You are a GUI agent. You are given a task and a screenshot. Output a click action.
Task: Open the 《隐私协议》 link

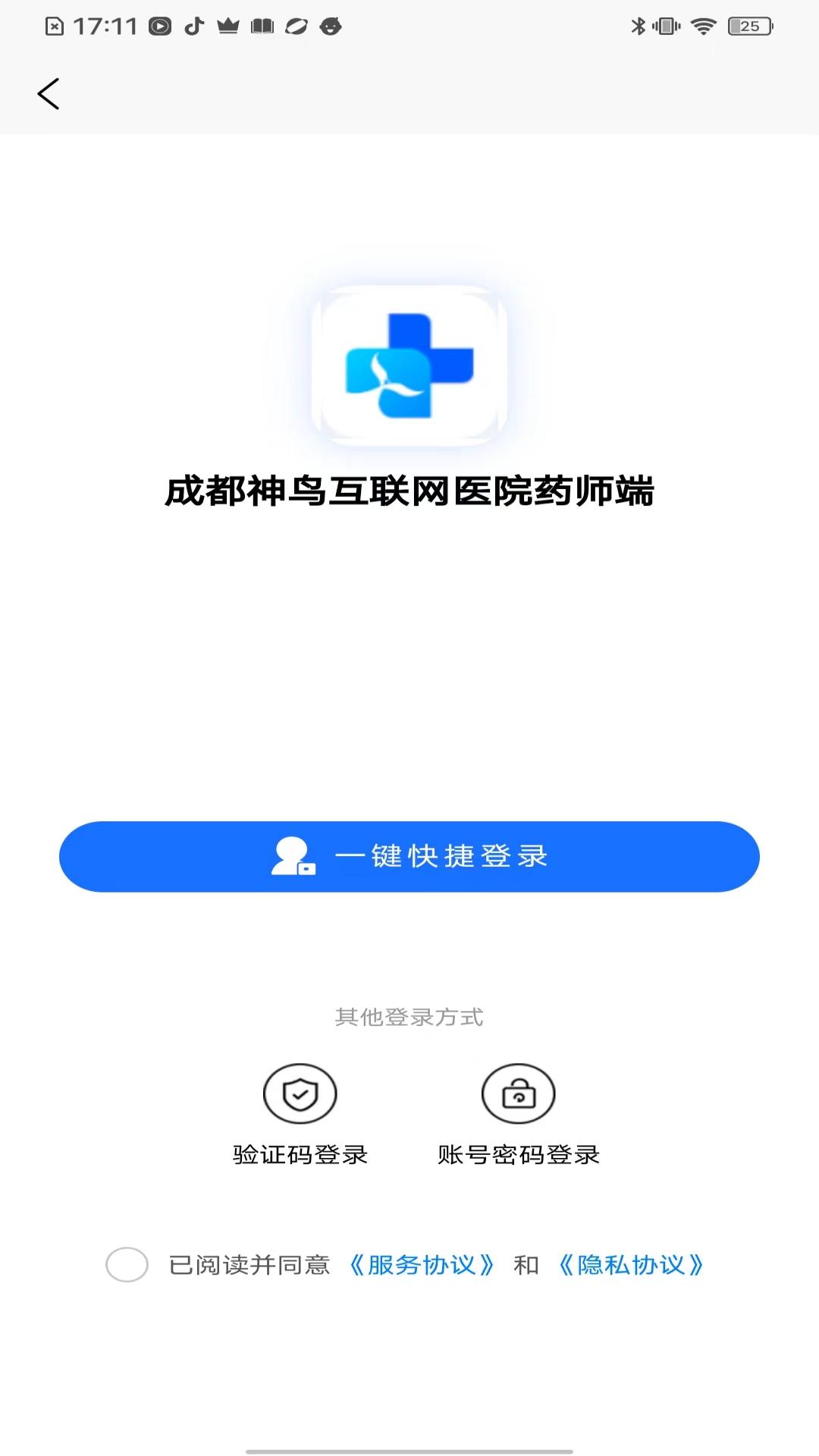coord(631,1265)
